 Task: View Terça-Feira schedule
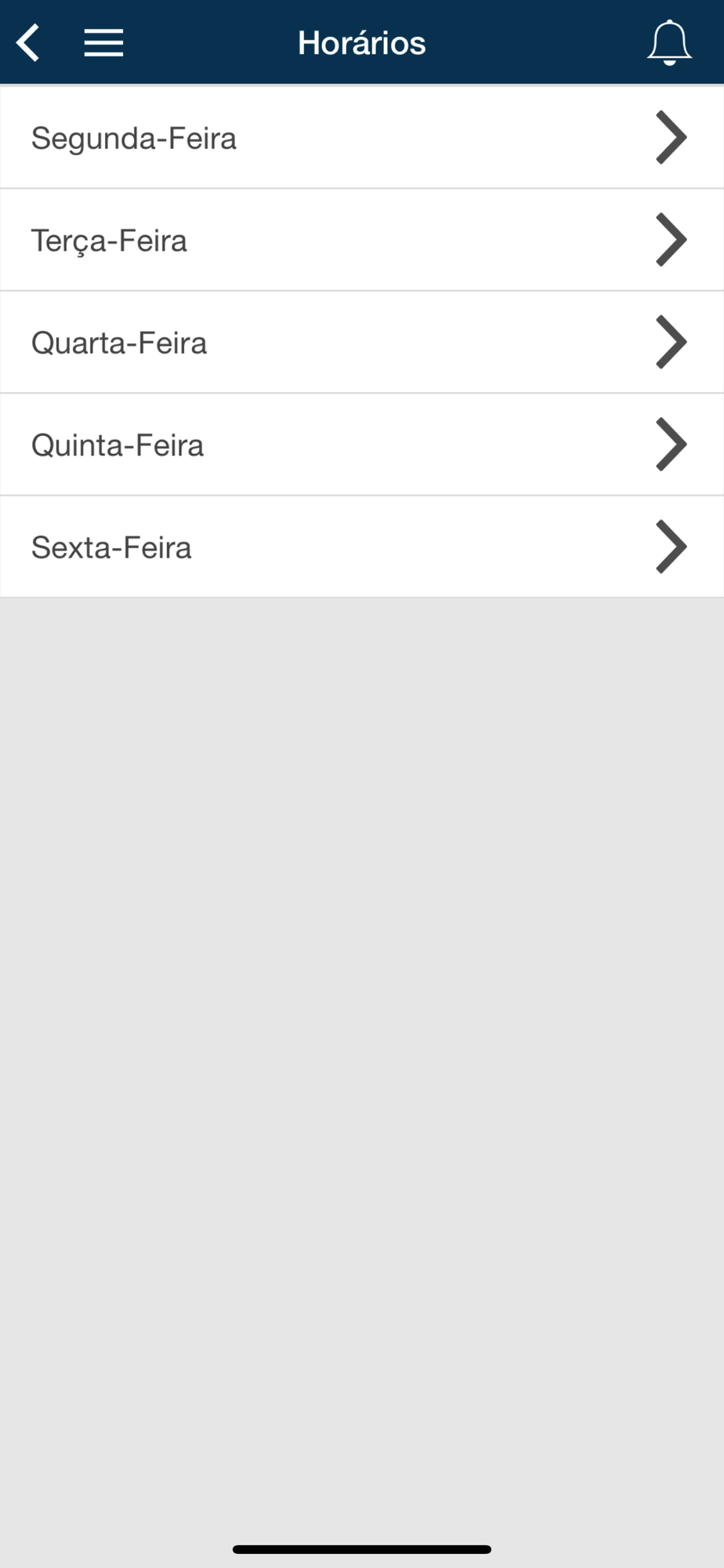click(362, 240)
